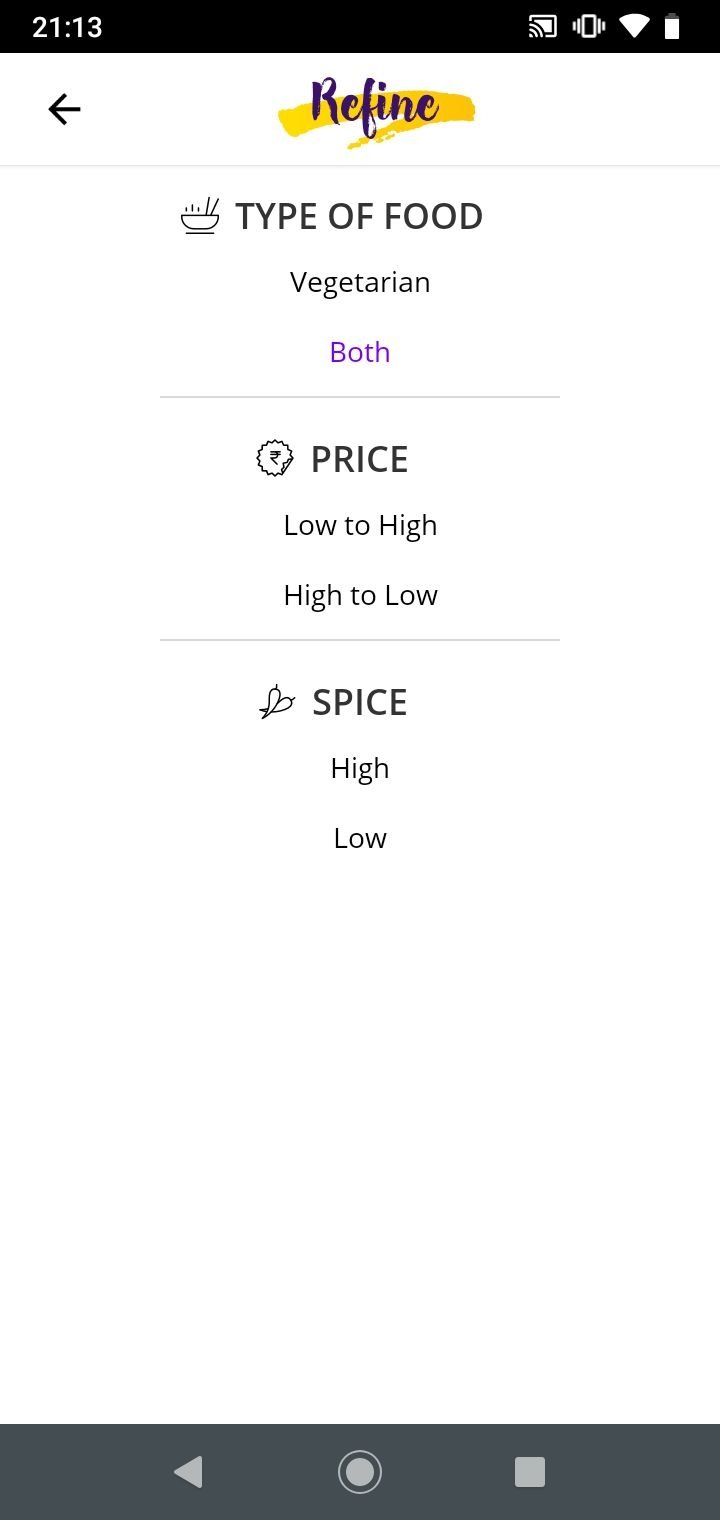Image resolution: width=720 pixels, height=1520 pixels.
Task: Sort price High to Low
Action: [360, 595]
